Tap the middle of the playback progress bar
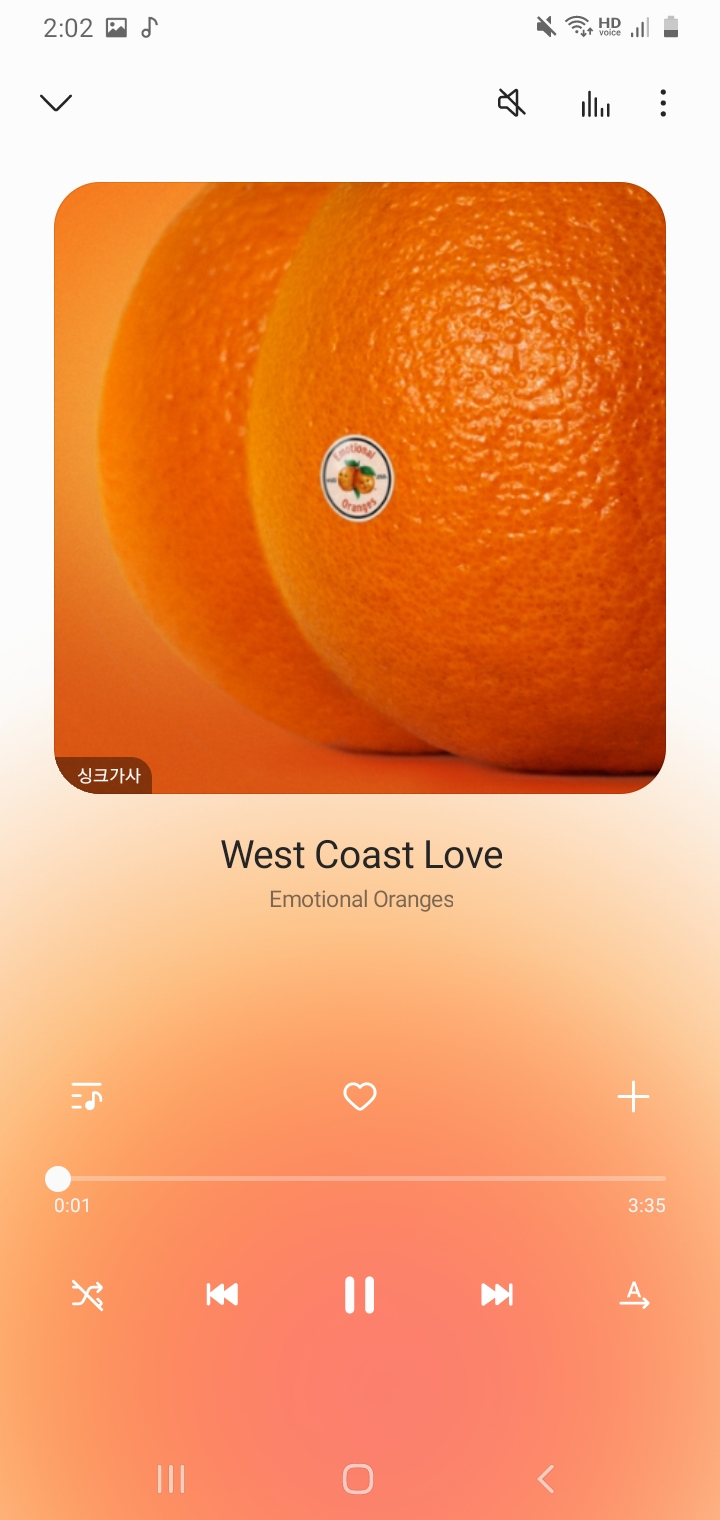This screenshot has height=1520, width=720. pyautogui.click(x=360, y=1179)
